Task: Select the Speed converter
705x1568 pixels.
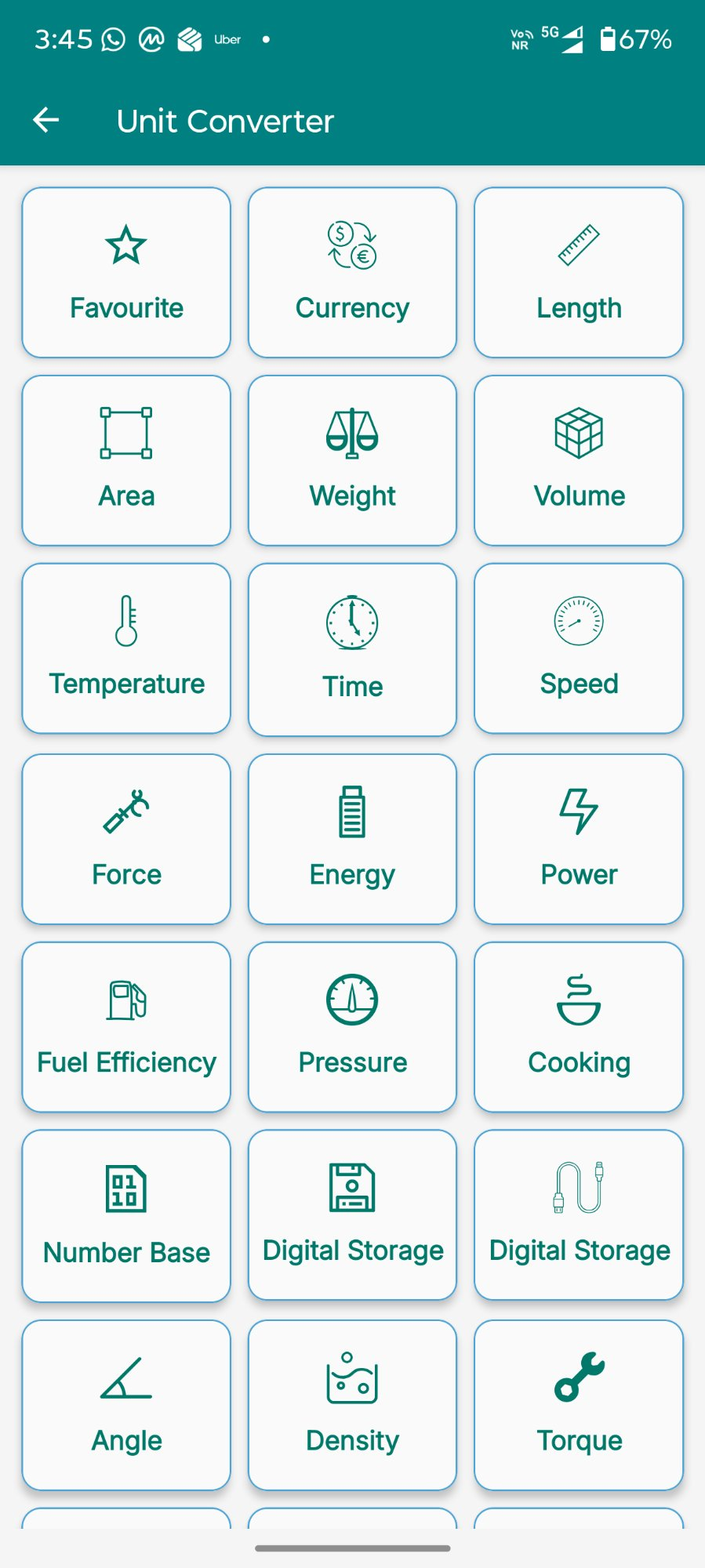Action: (578, 647)
